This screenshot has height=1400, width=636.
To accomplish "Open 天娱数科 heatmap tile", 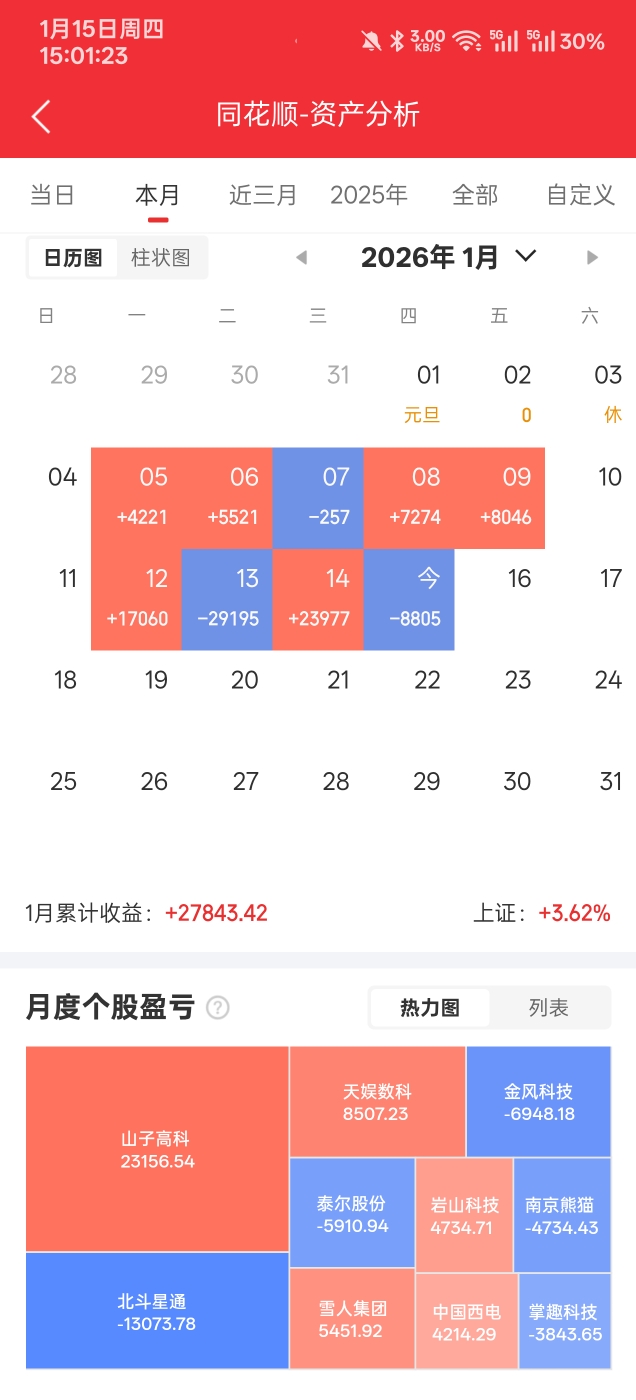I will click(377, 1102).
